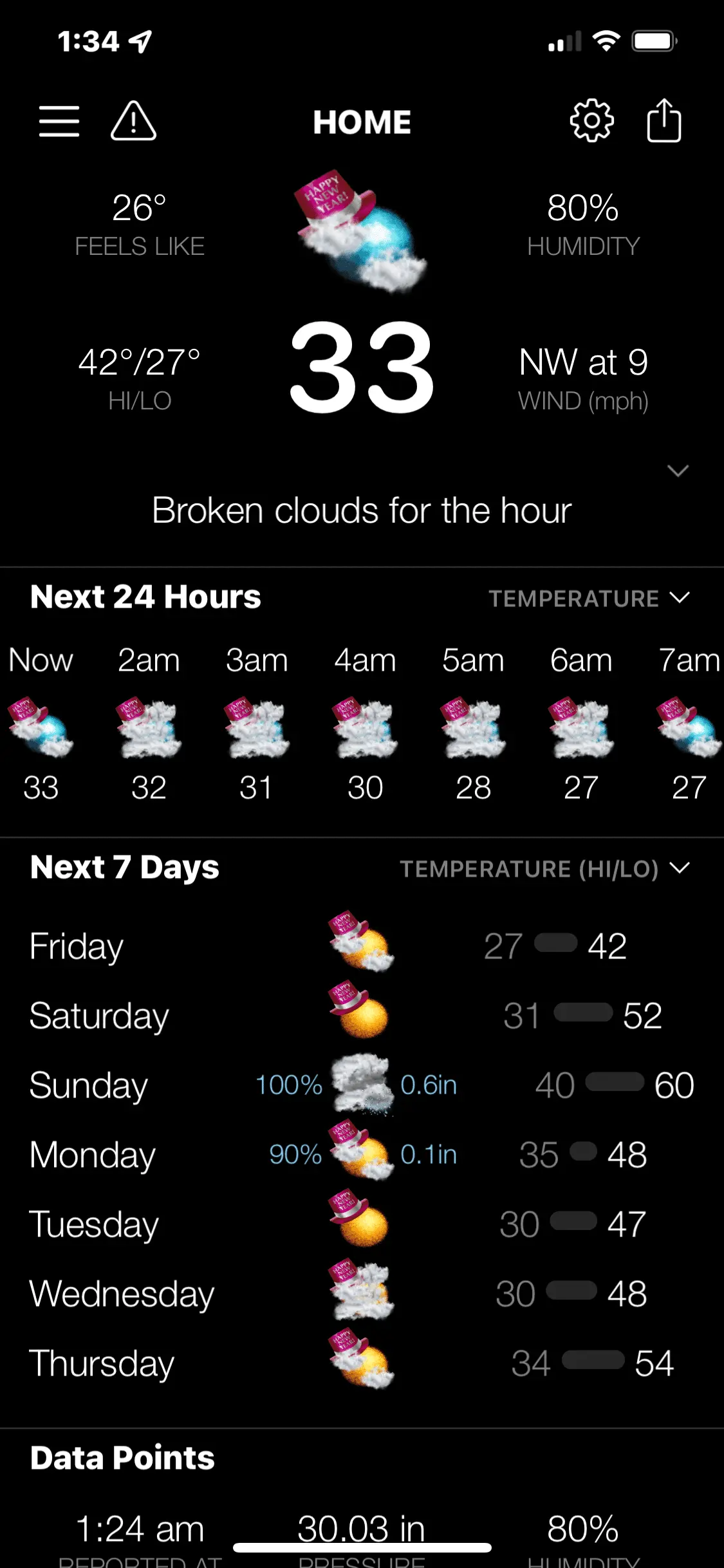
Task: View weather alerts warning icon
Action: (133, 121)
